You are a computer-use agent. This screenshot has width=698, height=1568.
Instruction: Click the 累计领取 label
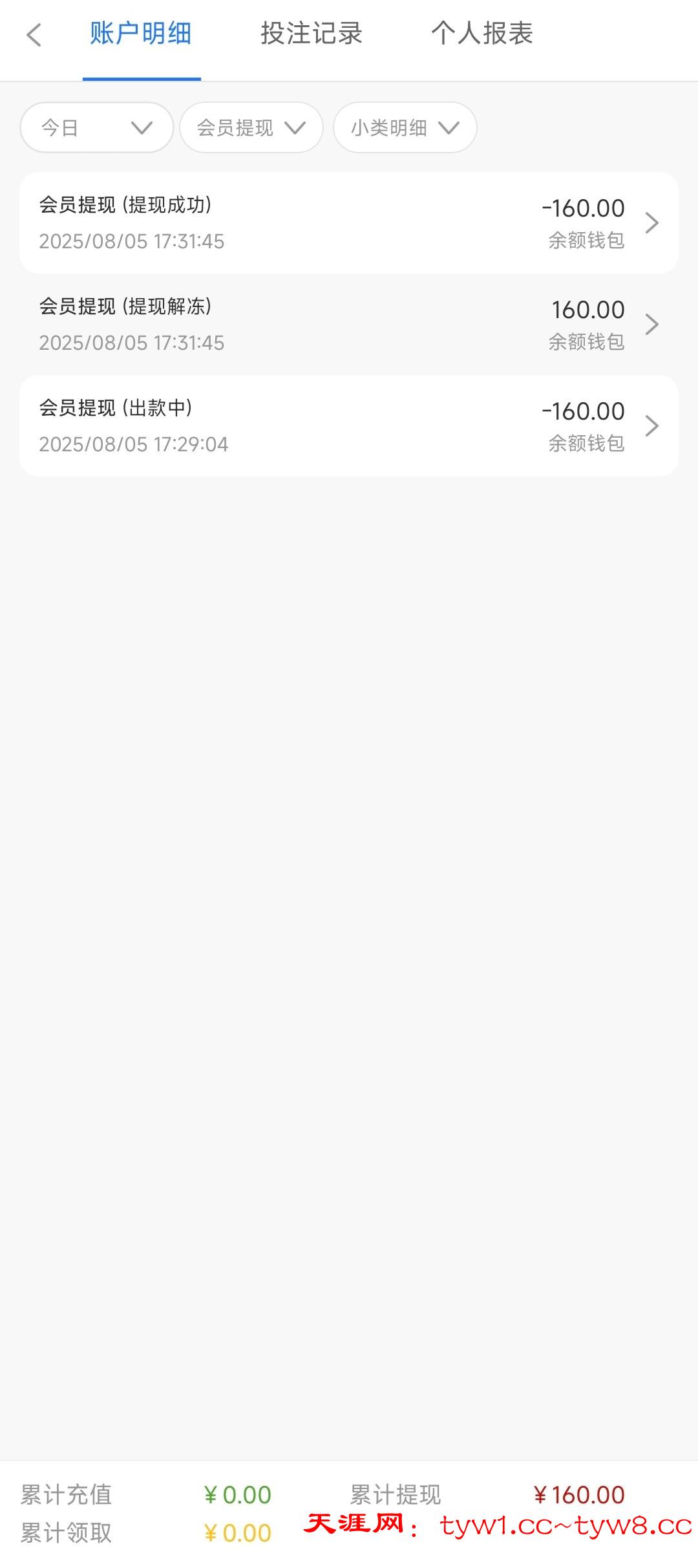(x=67, y=1538)
